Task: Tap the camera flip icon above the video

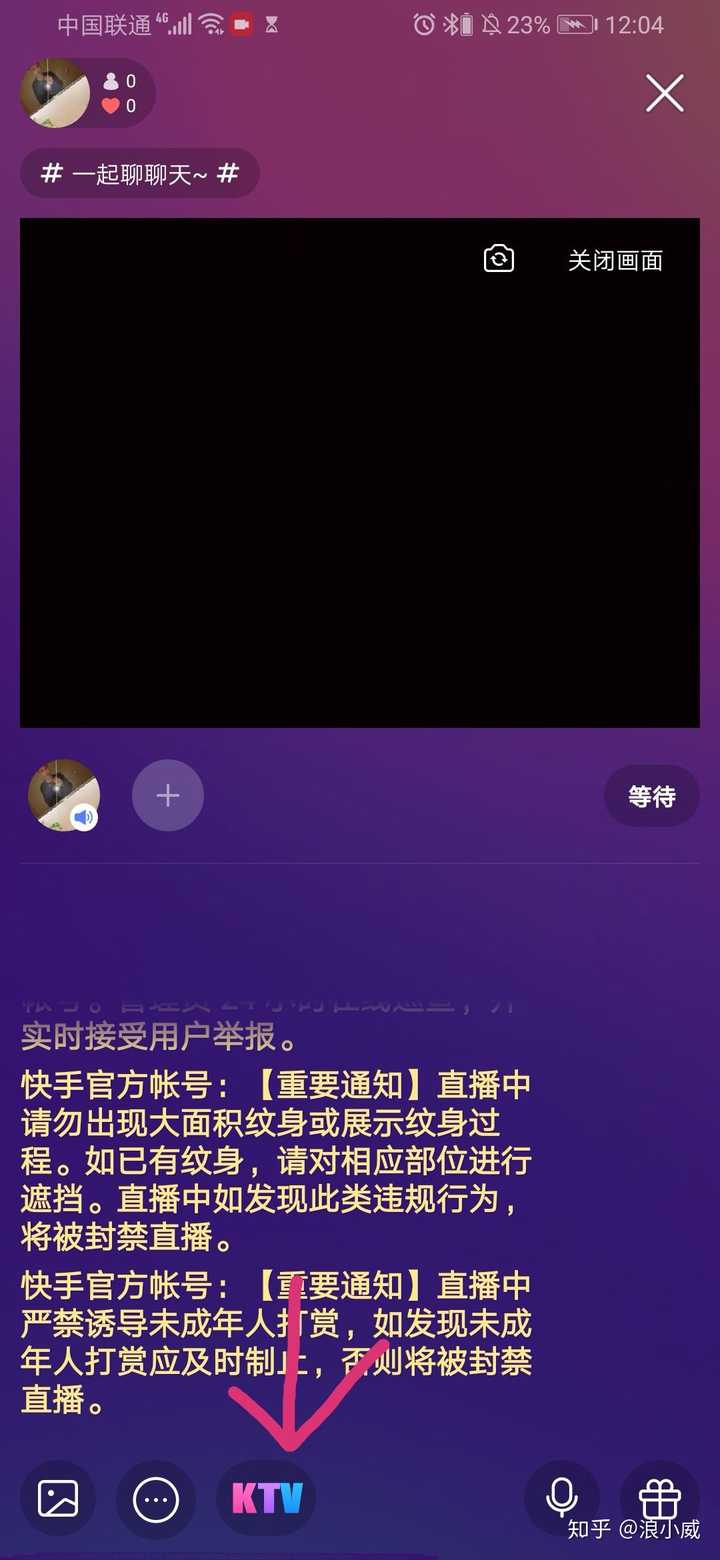Action: [498, 258]
